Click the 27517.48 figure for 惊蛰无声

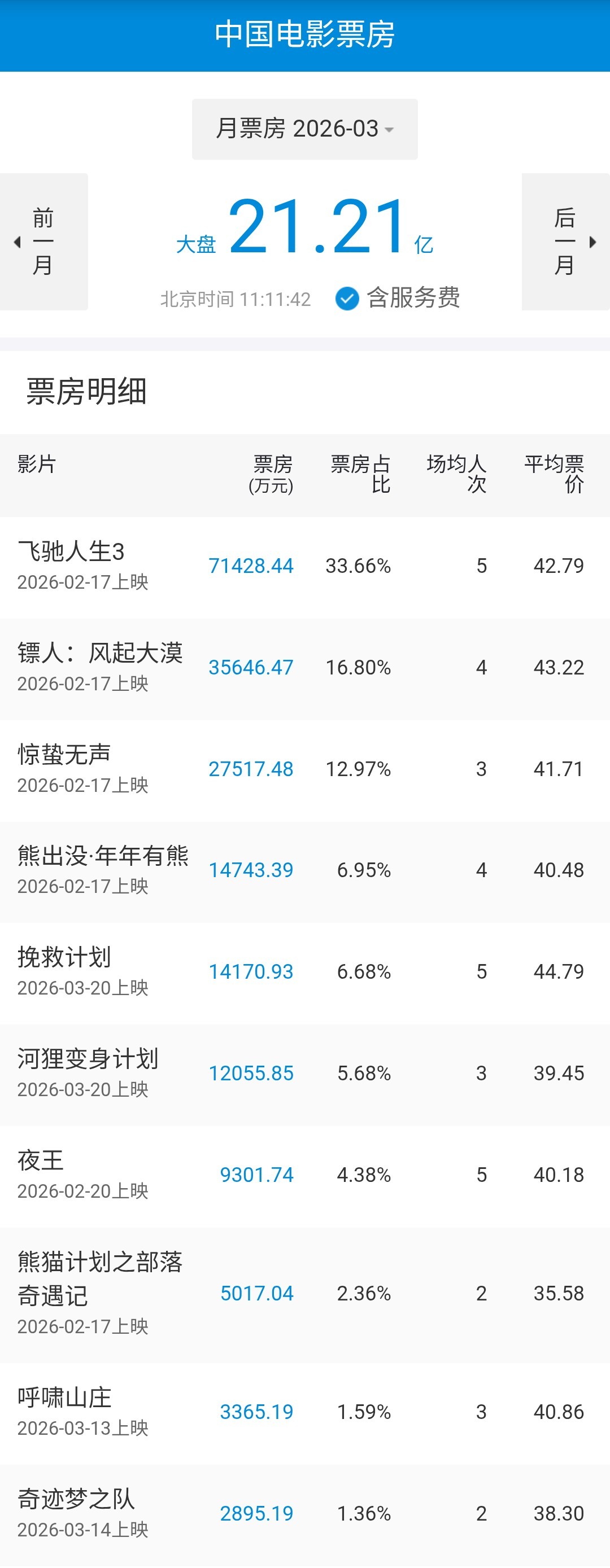tap(252, 769)
